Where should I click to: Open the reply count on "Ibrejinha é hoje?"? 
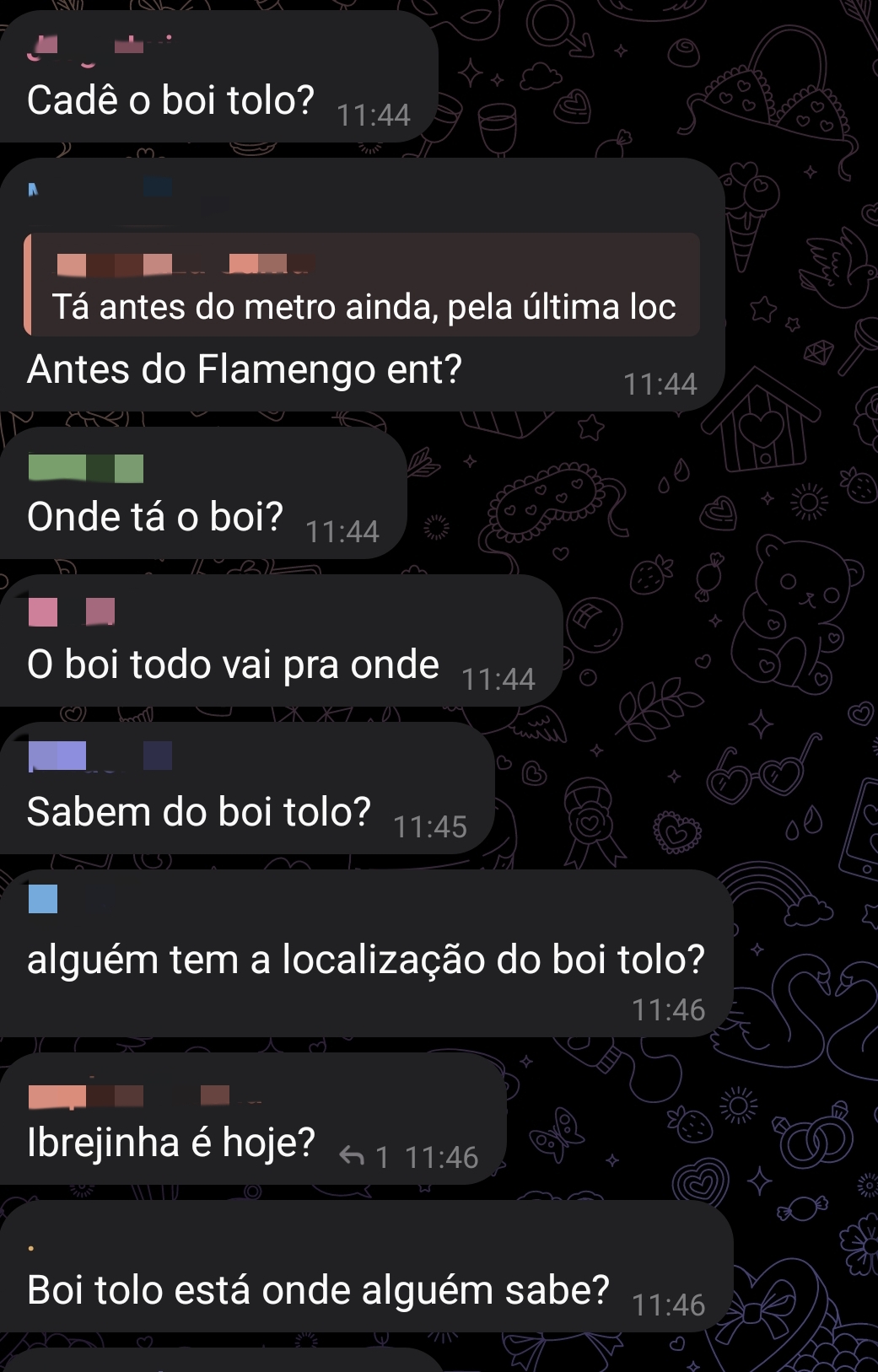point(364,1157)
